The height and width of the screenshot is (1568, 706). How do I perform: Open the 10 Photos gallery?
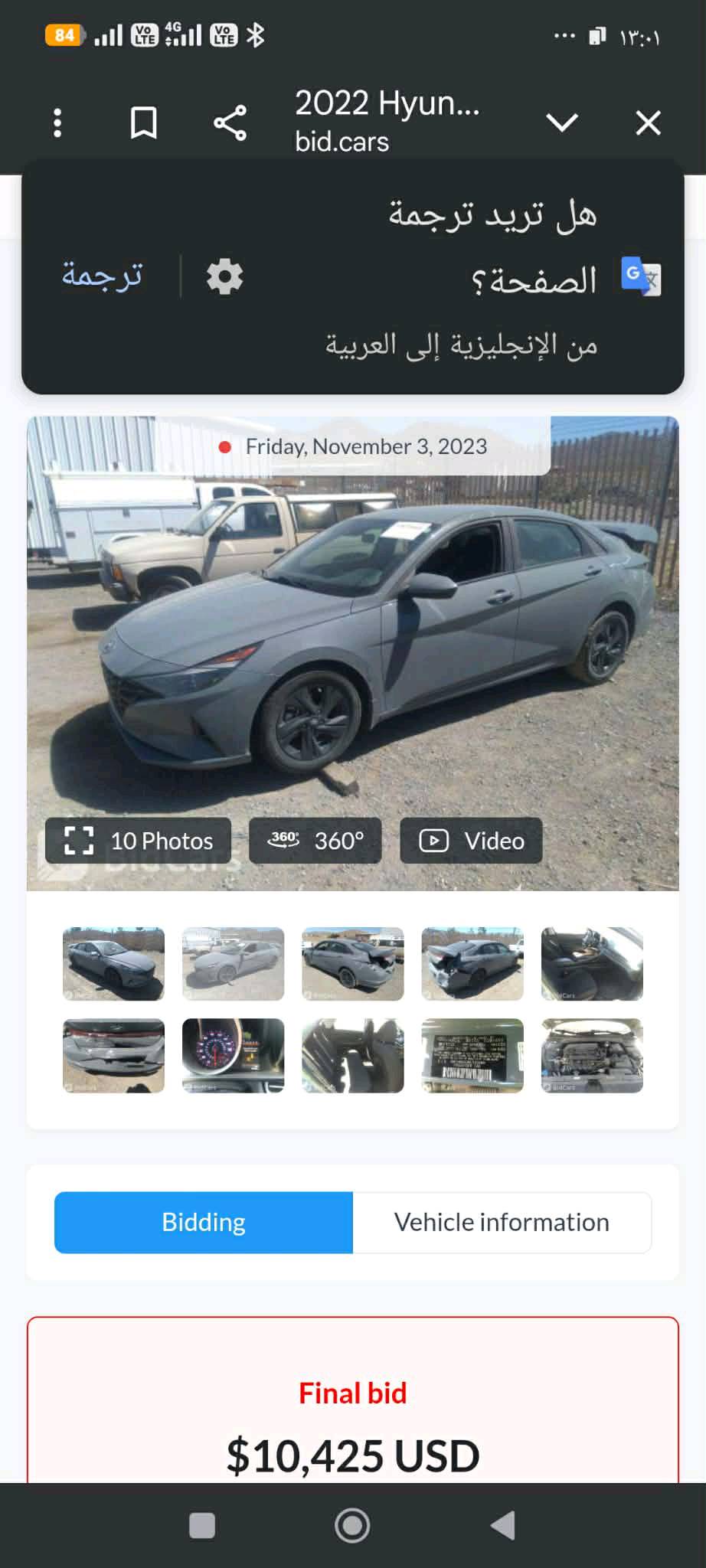(x=139, y=841)
